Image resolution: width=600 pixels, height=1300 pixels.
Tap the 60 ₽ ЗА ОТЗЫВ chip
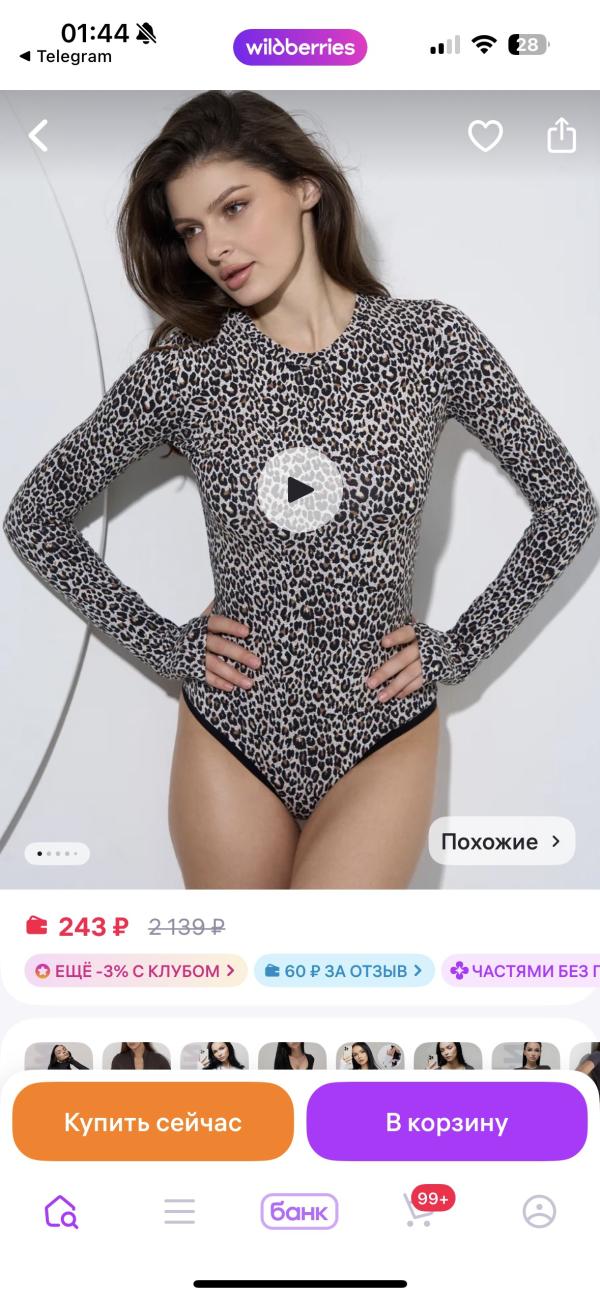tap(344, 970)
